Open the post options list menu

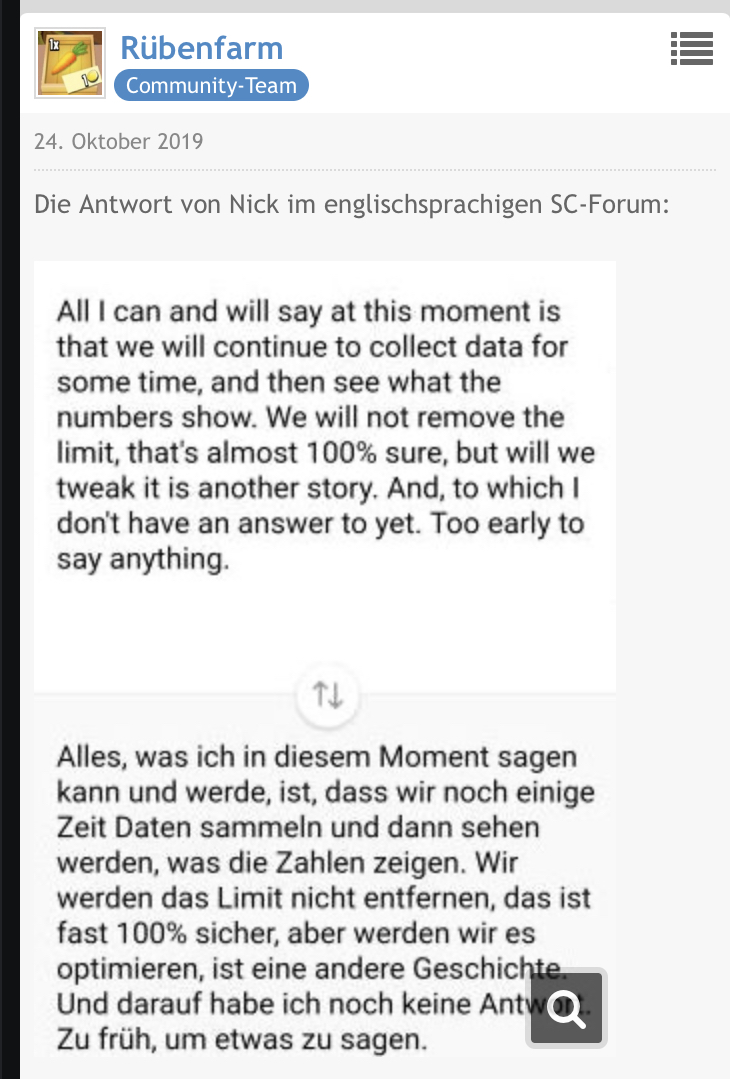point(691,48)
